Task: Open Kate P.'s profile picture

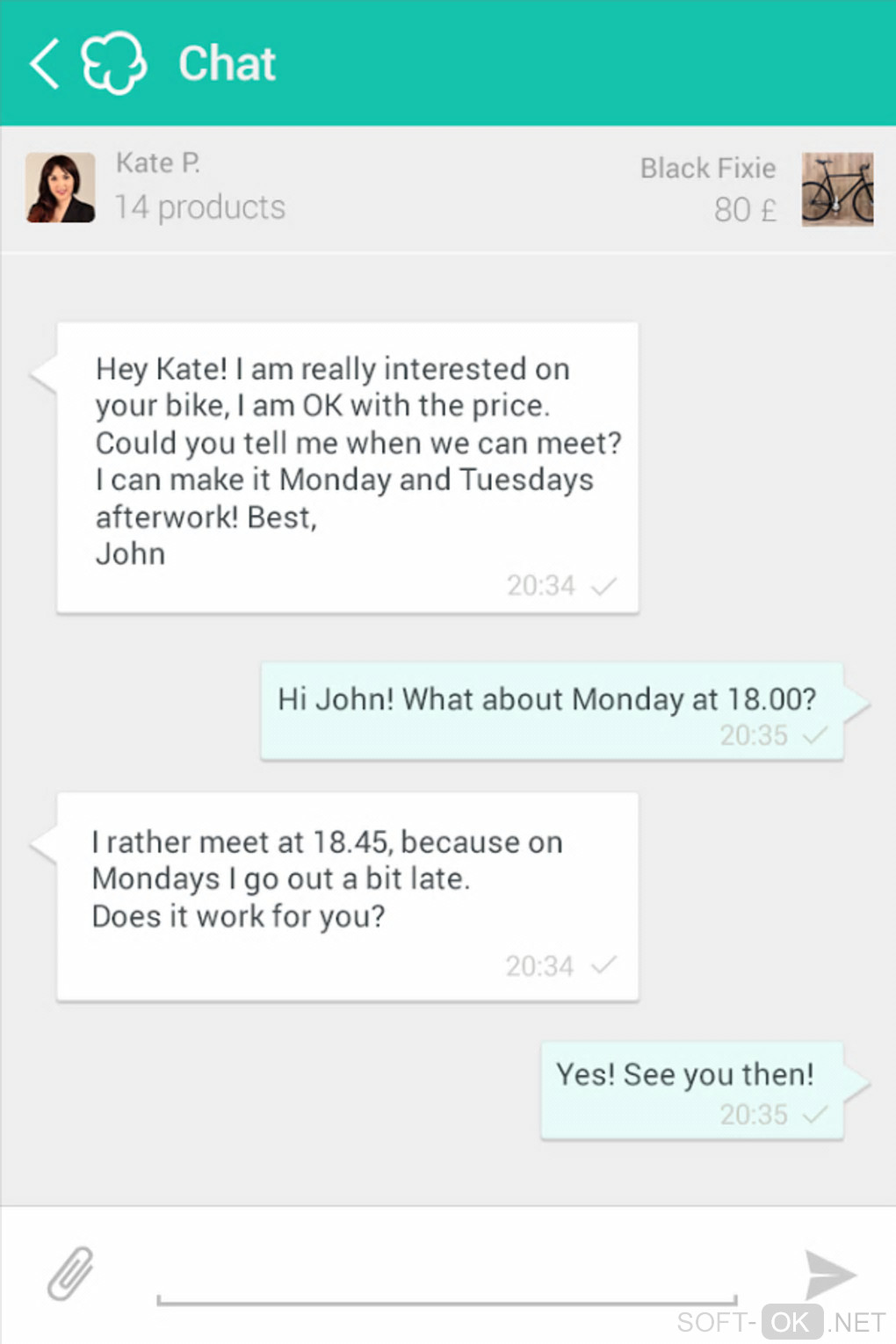Action: pos(61,187)
